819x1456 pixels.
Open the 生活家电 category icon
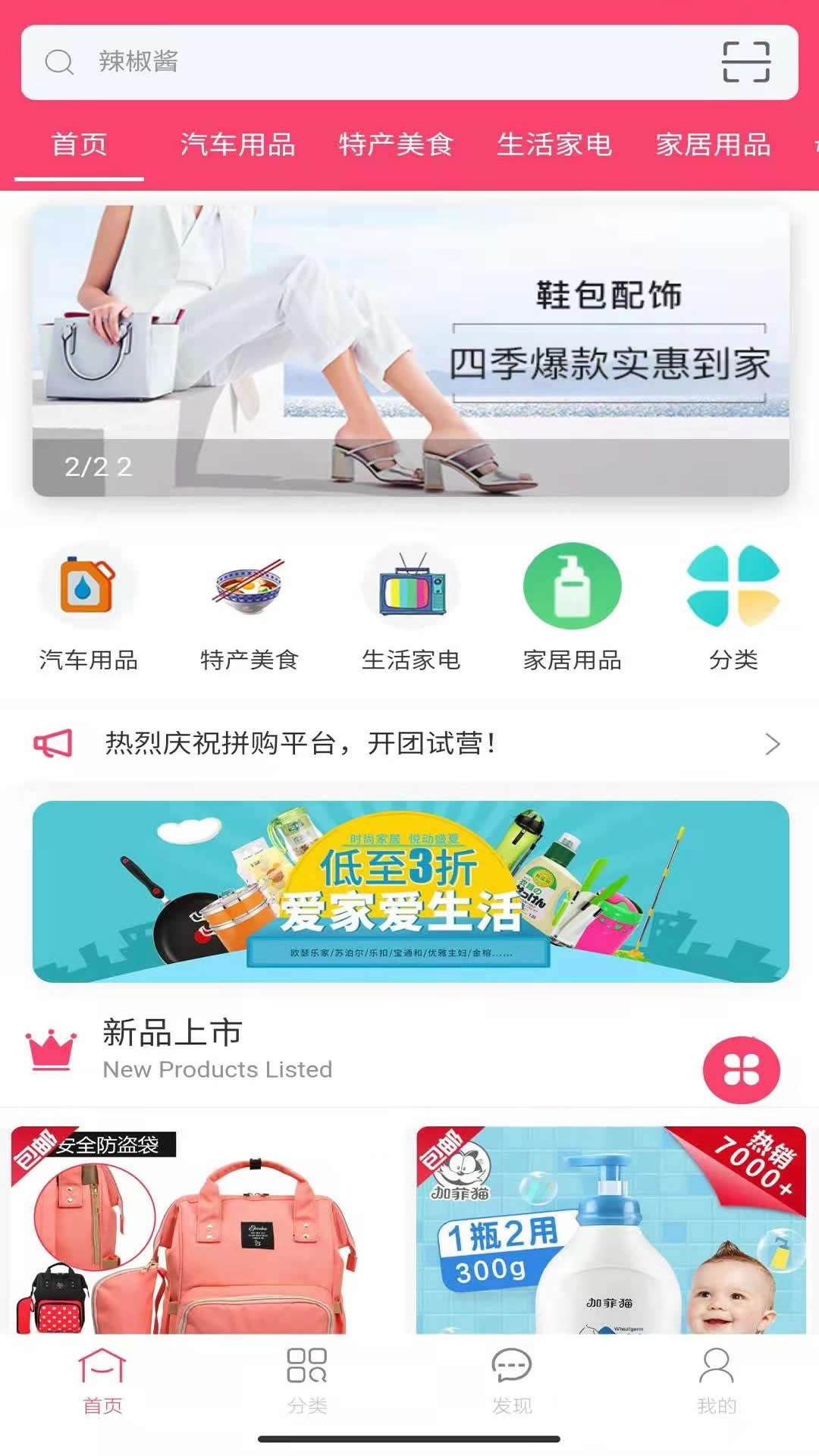point(411,607)
